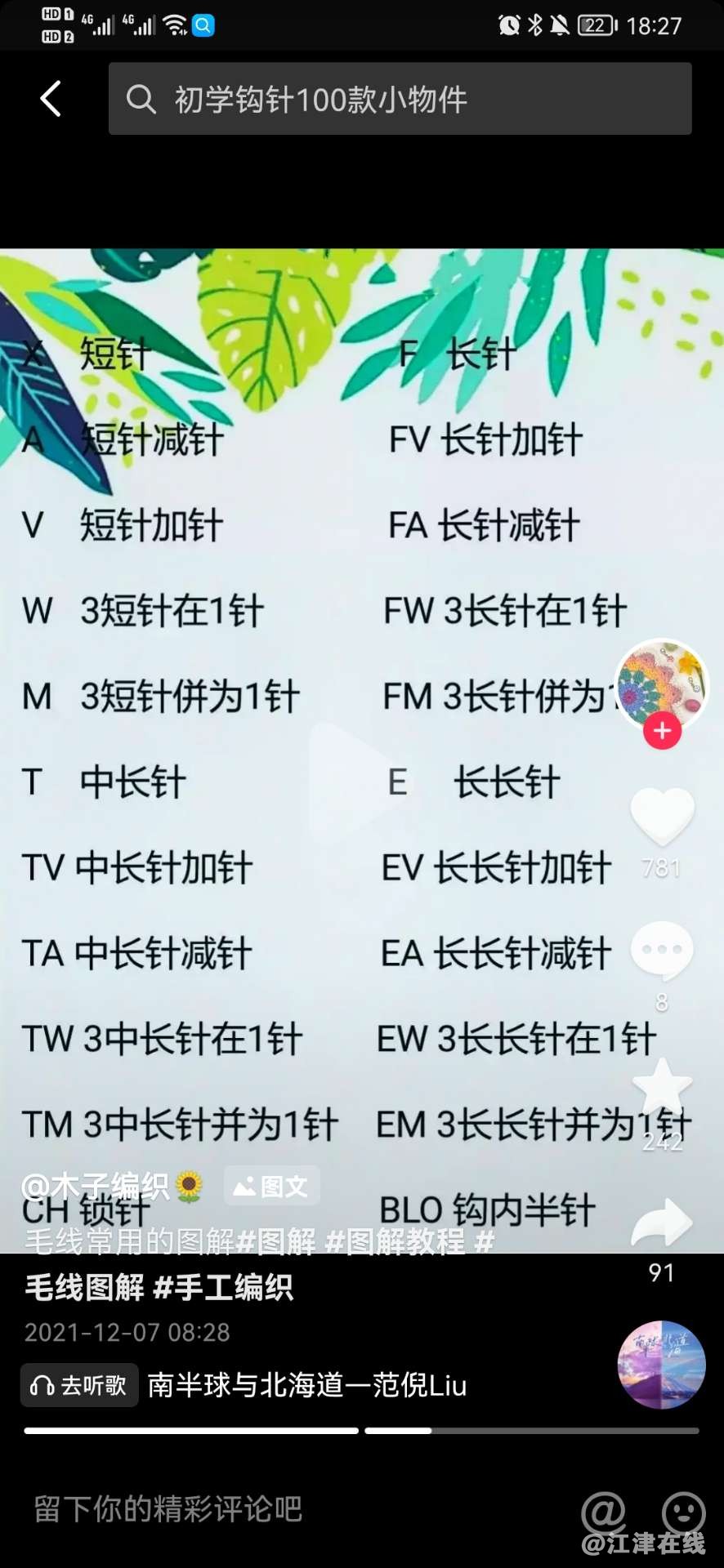Open the song 南半球与北海道—范倪Liu
Viewport: 724px width, 1568px height.
307,1385
